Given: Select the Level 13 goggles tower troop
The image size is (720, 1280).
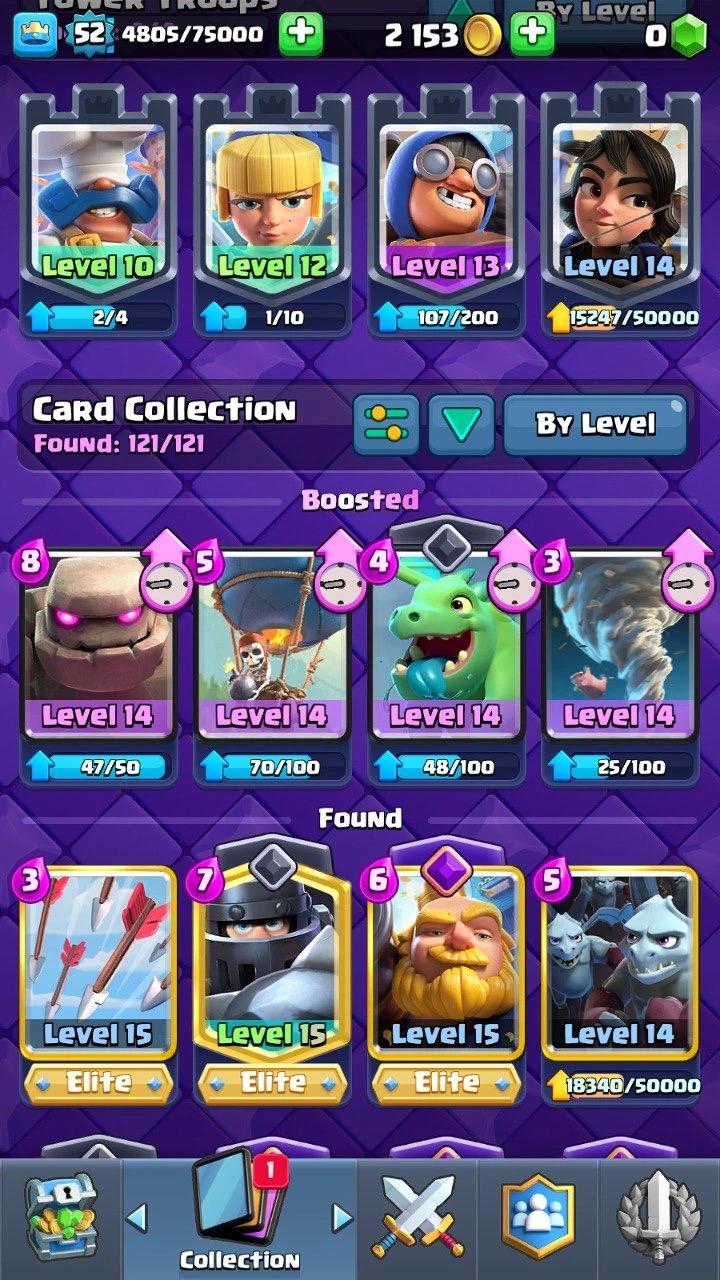Looking at the screenshot, I should coord(445,205).
